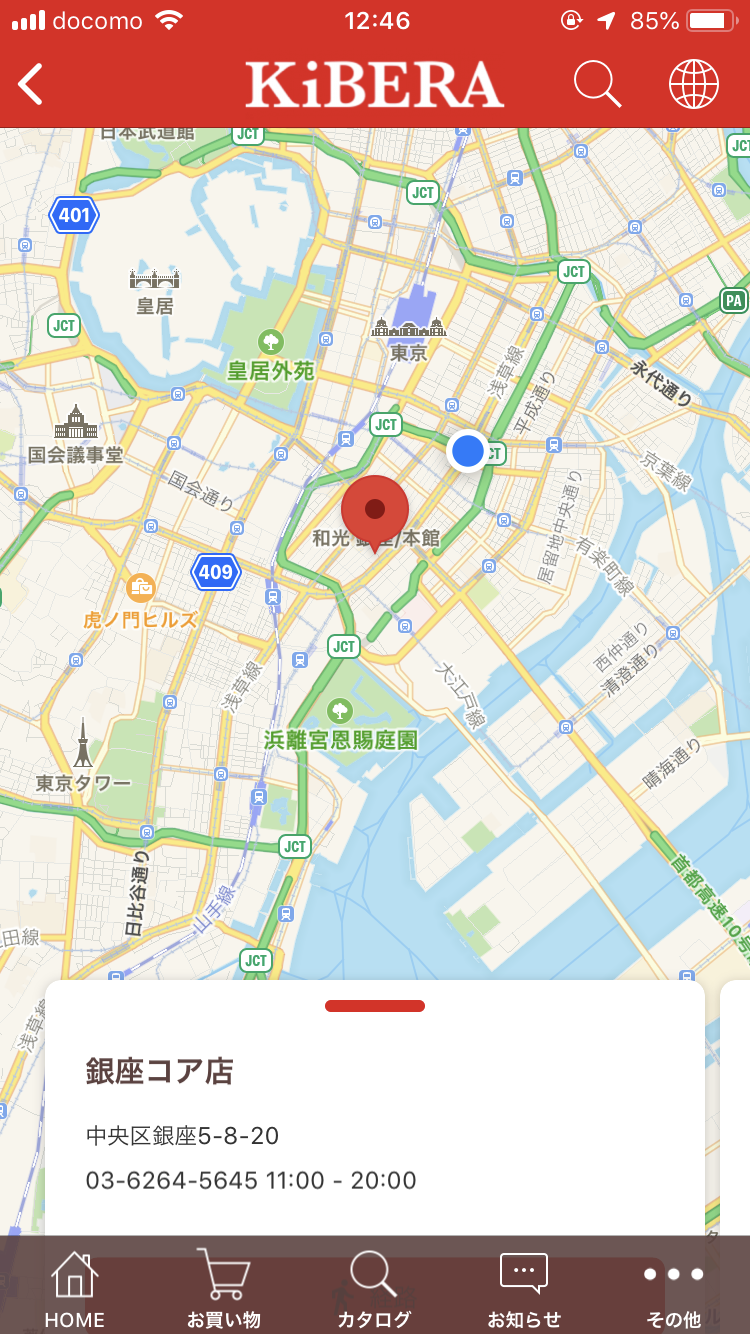Switch to the HOME tab
Screen dimensions: 750x1334
point(75,1288)
